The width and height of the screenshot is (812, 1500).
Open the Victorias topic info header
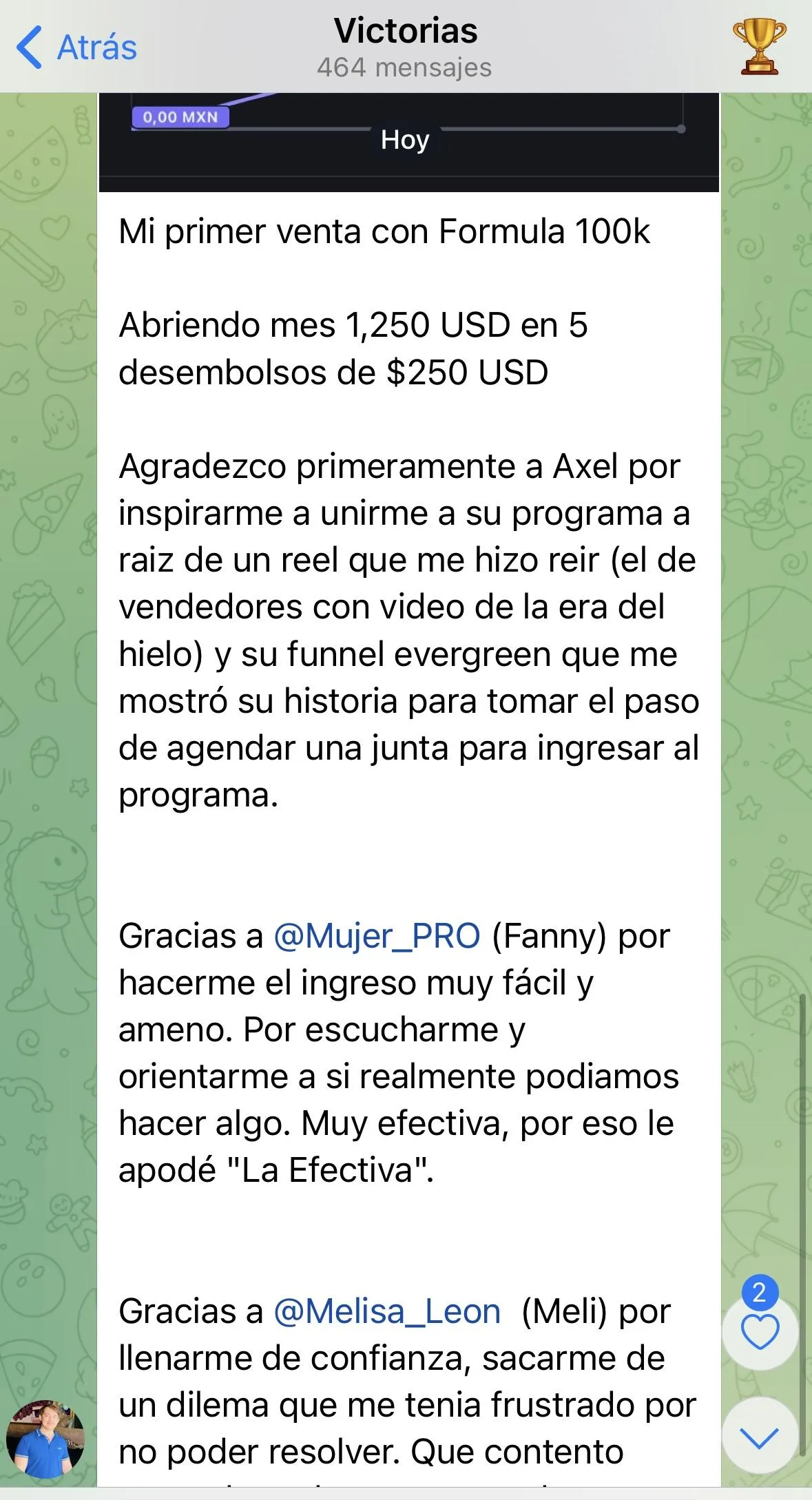[405, 48]
